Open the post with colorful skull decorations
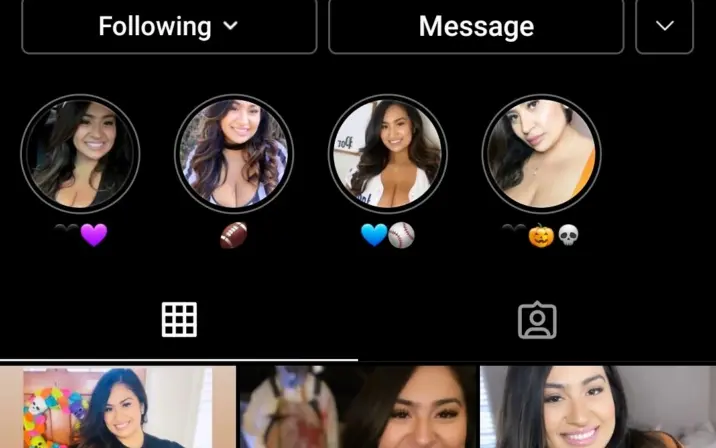716x448 pixels. (118, 407)
